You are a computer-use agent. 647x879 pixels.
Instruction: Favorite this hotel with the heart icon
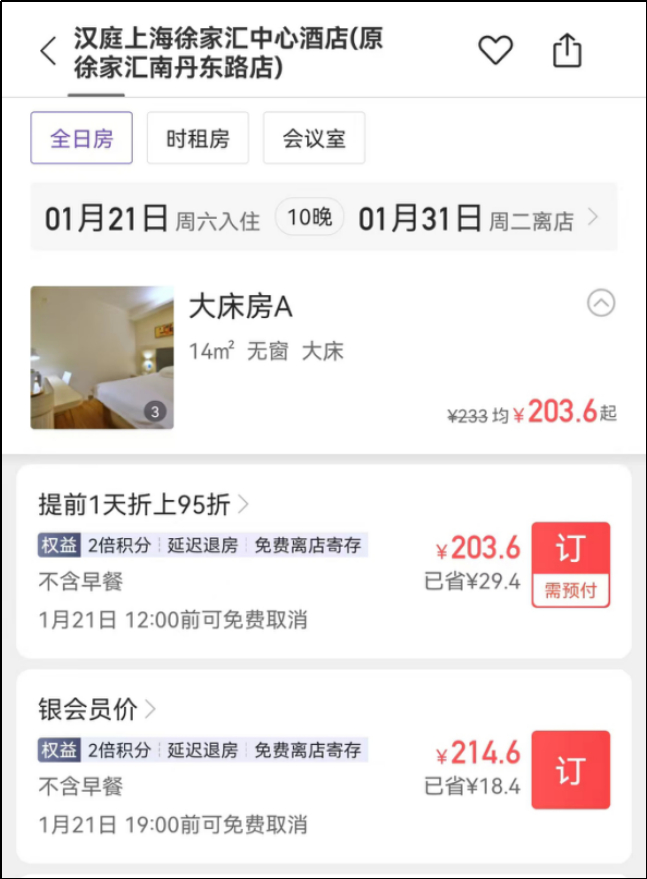[495, 51]
